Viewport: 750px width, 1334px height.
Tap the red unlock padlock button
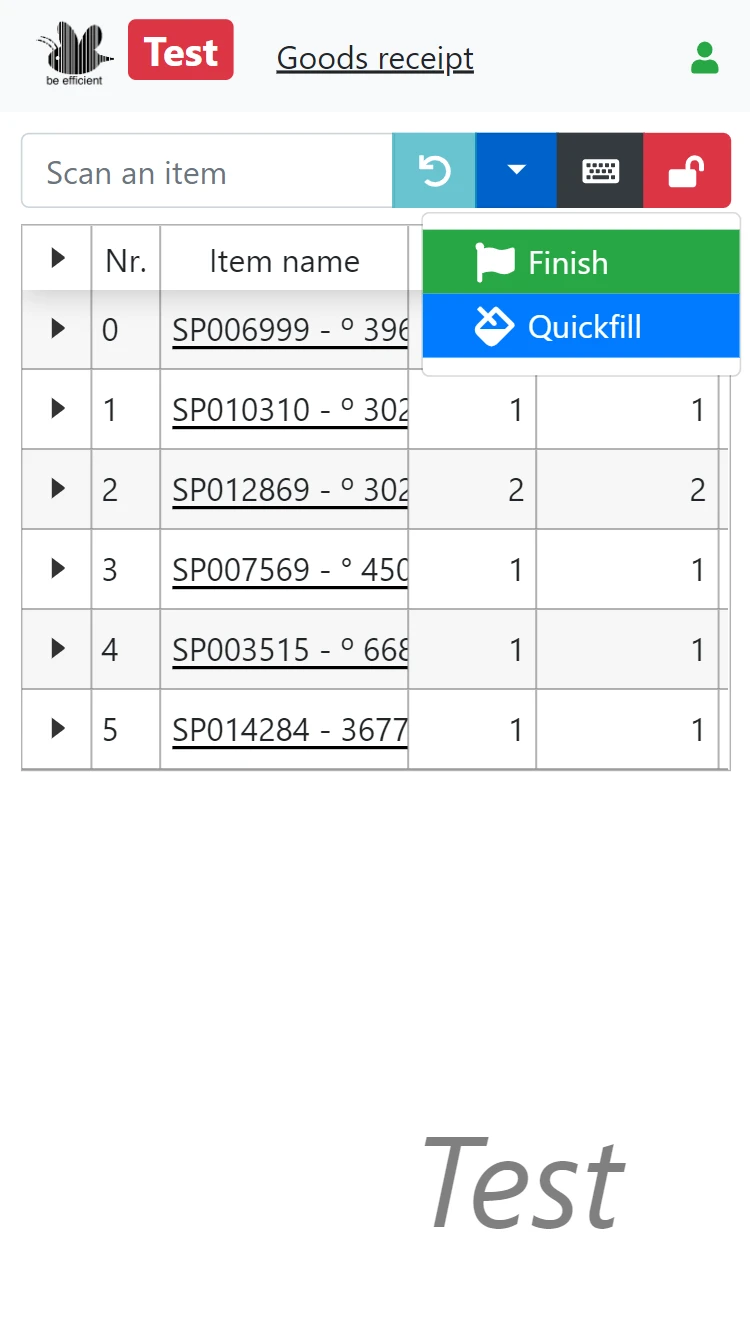pyautogui.click(x=687, y=171)
